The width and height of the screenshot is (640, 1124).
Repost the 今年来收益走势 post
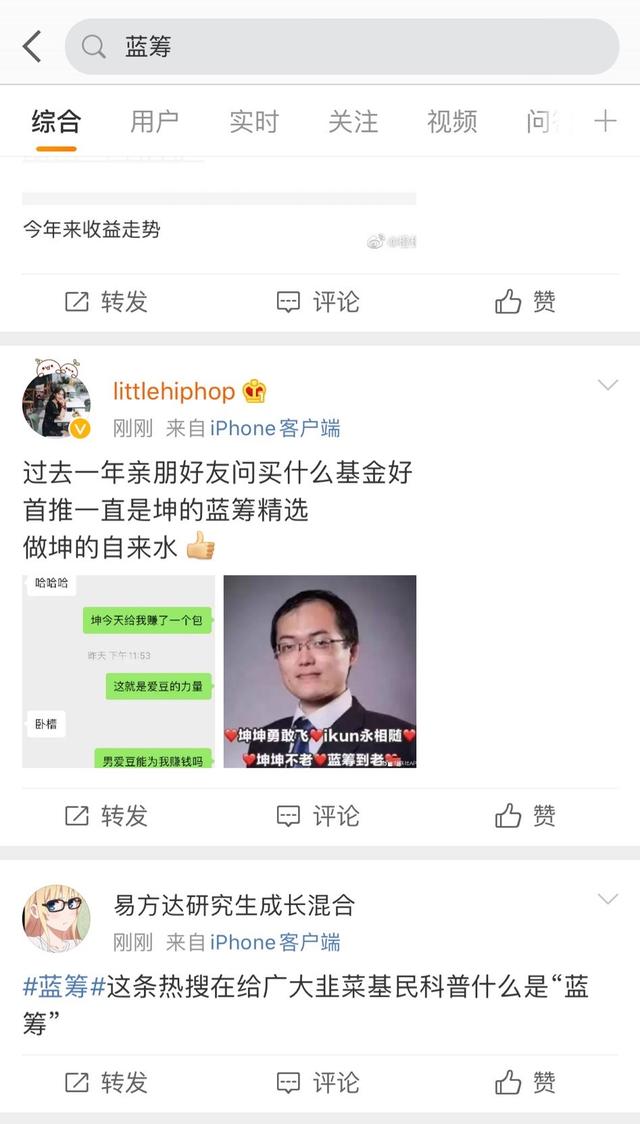pos(106,302)
